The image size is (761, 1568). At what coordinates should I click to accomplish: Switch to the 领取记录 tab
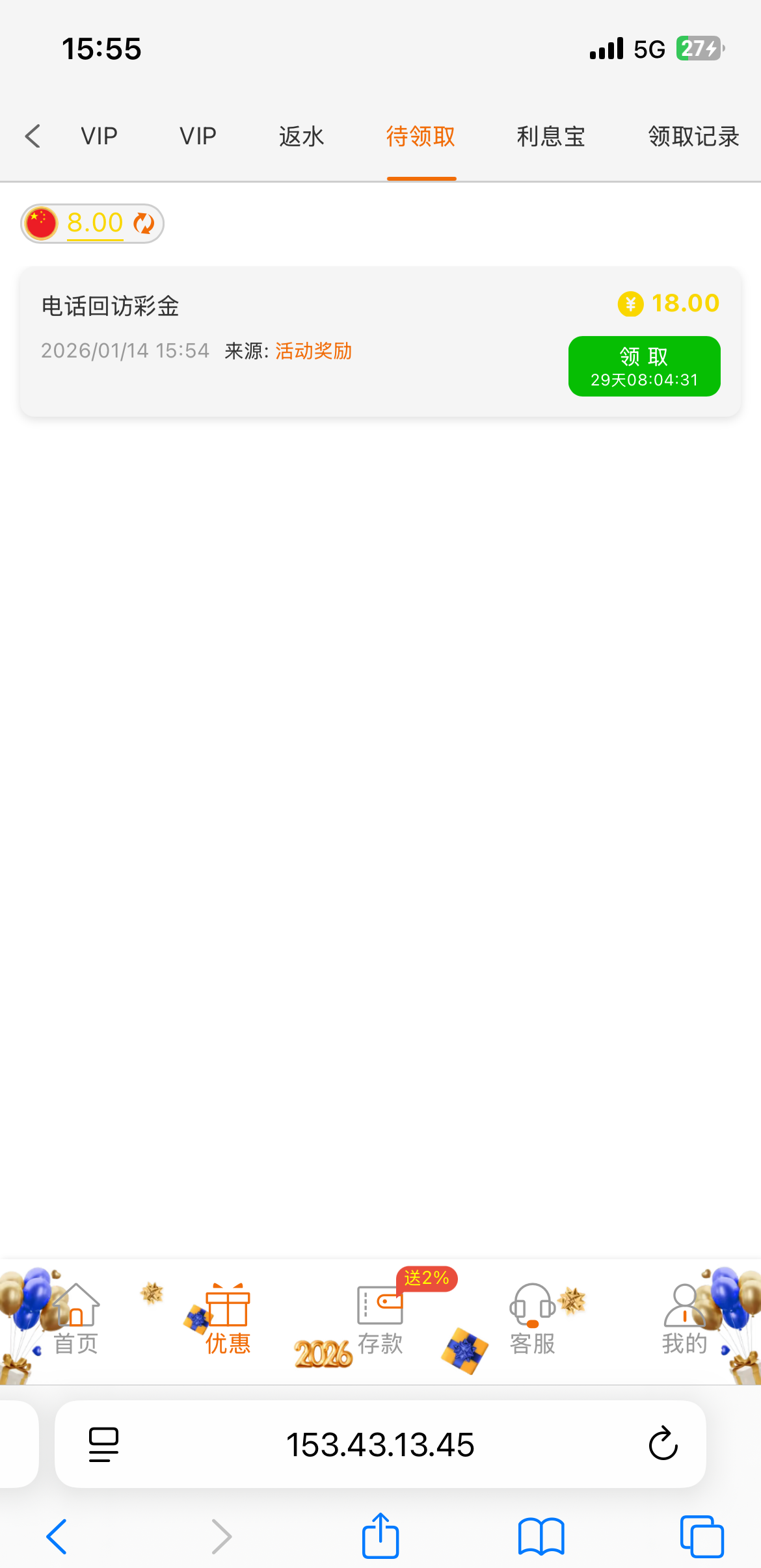(693, 137)
